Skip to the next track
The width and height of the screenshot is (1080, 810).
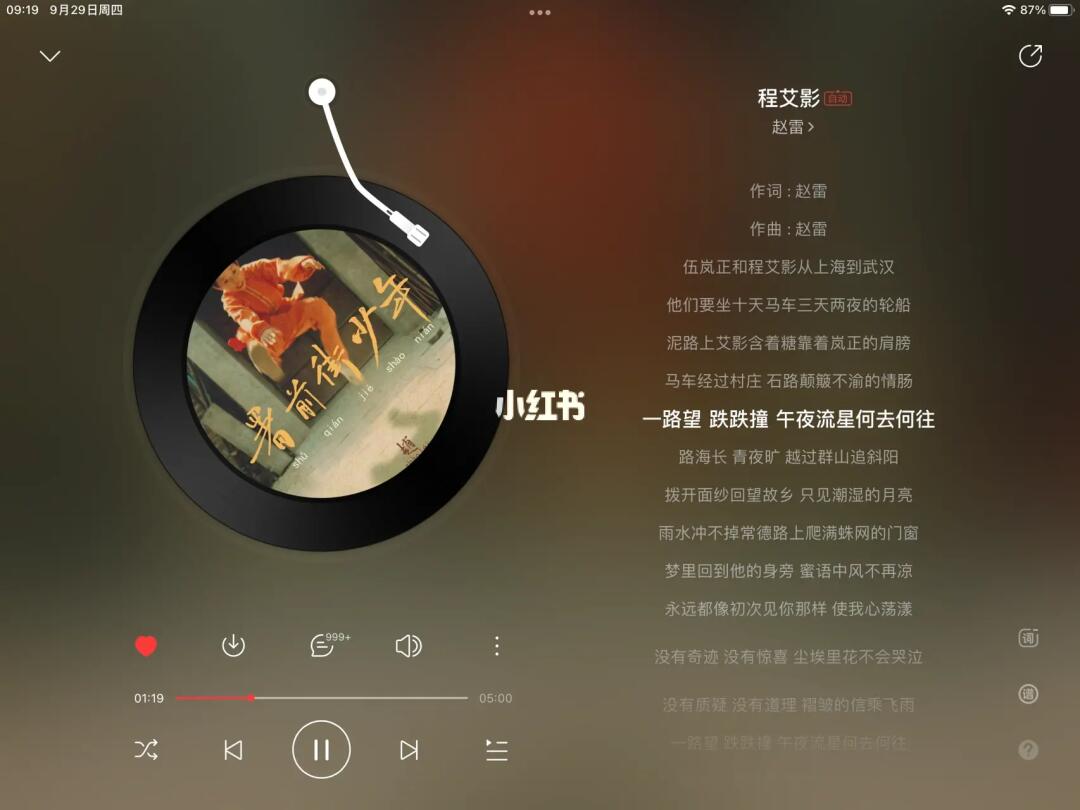pyautogui.click(x=408, y=750)
